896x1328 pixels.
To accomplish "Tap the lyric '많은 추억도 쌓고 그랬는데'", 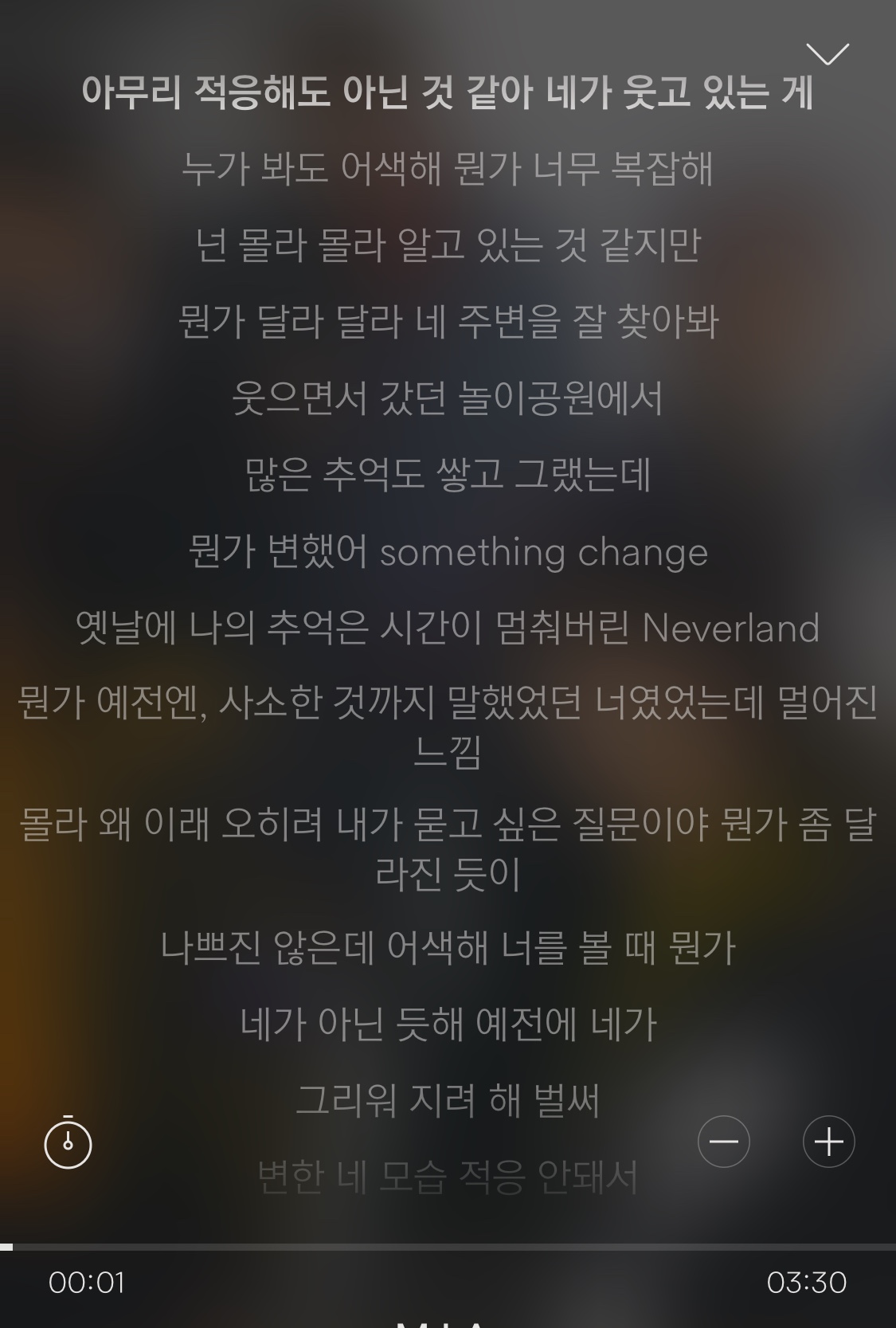I will click(448, 476).
